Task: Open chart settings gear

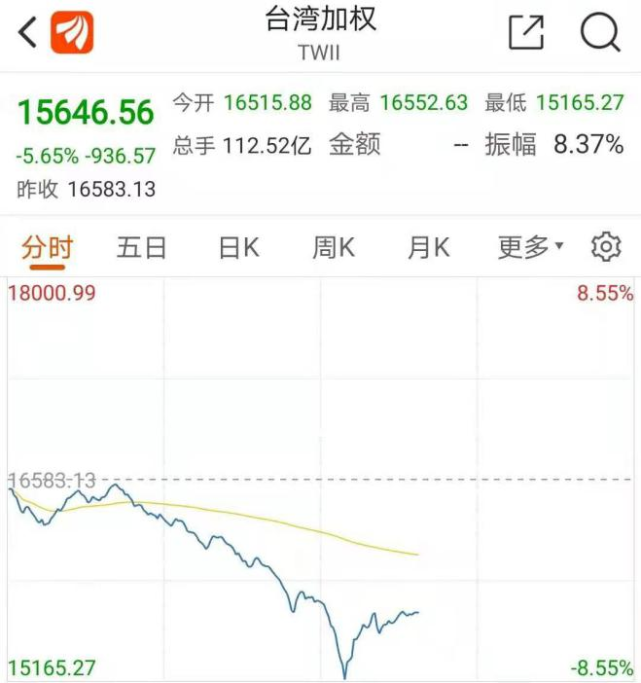Action: point(606,247)
